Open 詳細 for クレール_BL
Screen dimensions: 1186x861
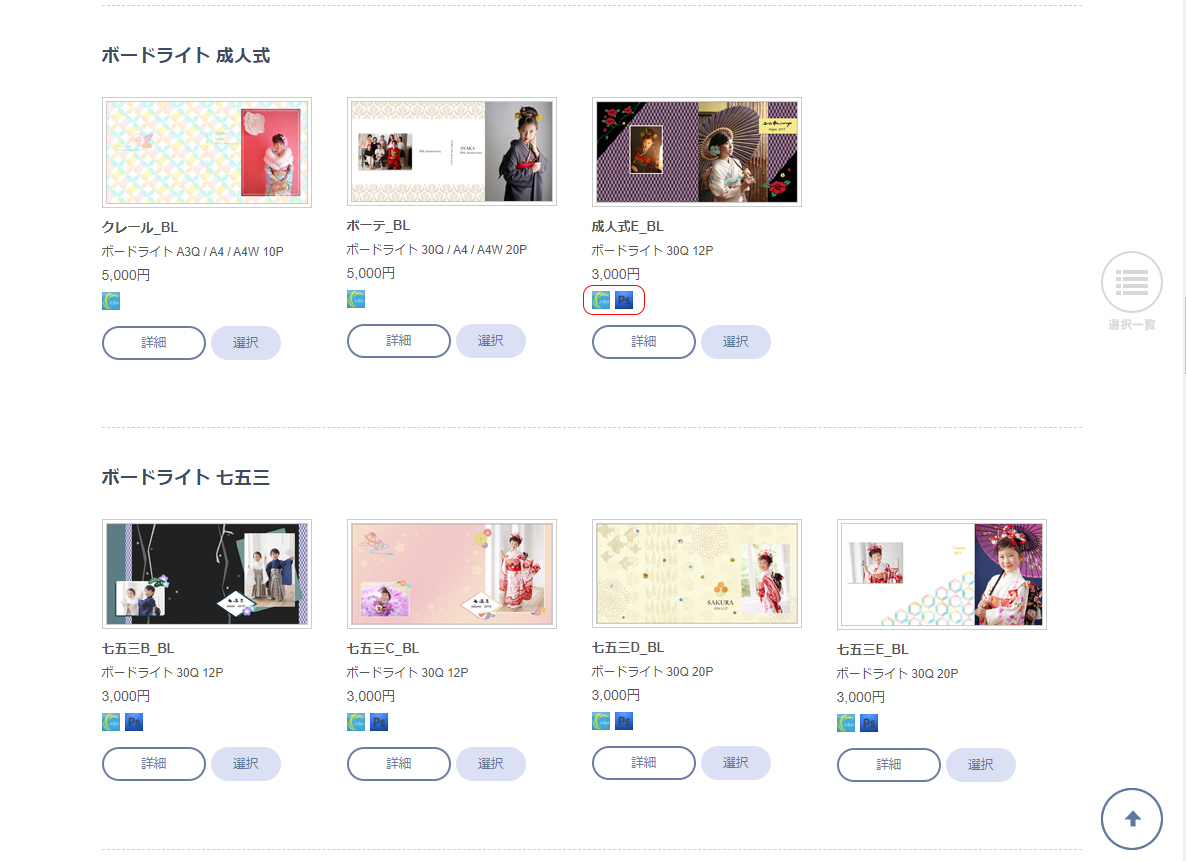[x=154, y=342]
